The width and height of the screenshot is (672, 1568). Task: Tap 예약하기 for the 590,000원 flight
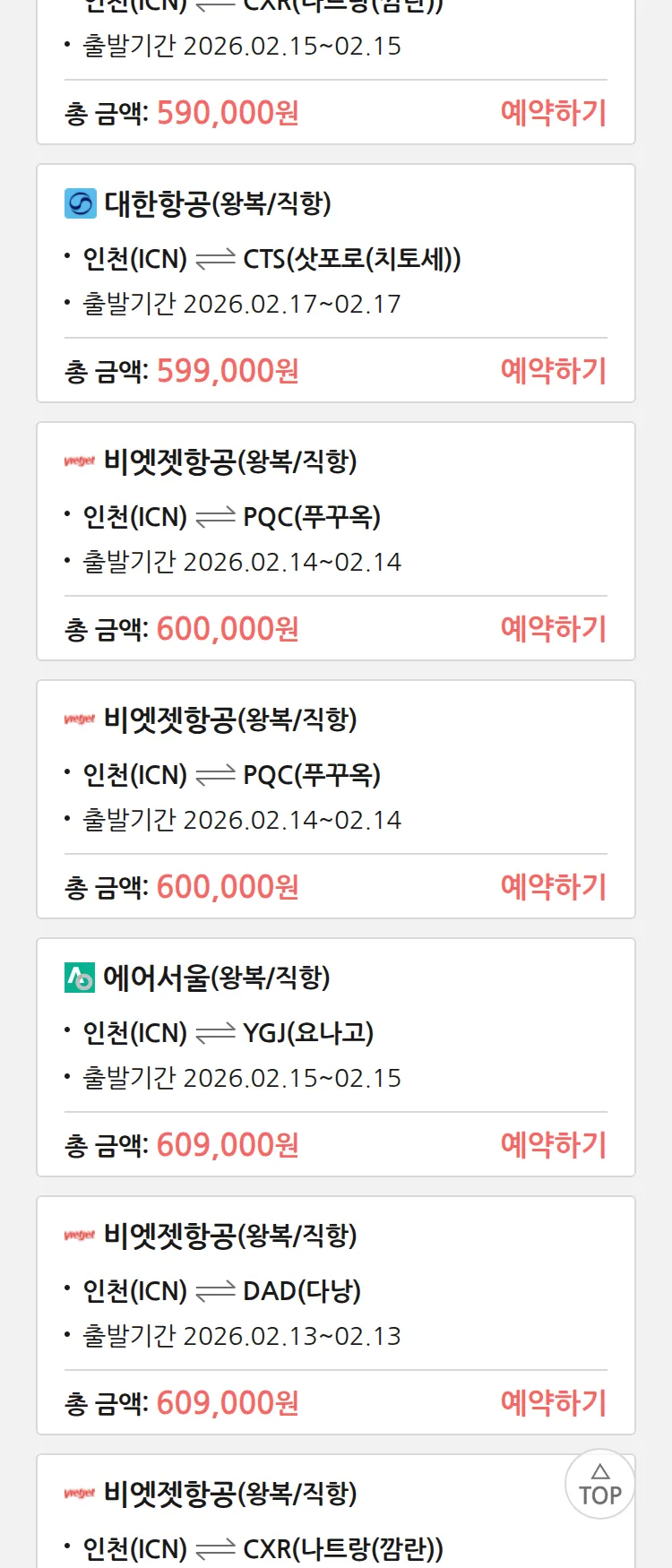(553, 113)
